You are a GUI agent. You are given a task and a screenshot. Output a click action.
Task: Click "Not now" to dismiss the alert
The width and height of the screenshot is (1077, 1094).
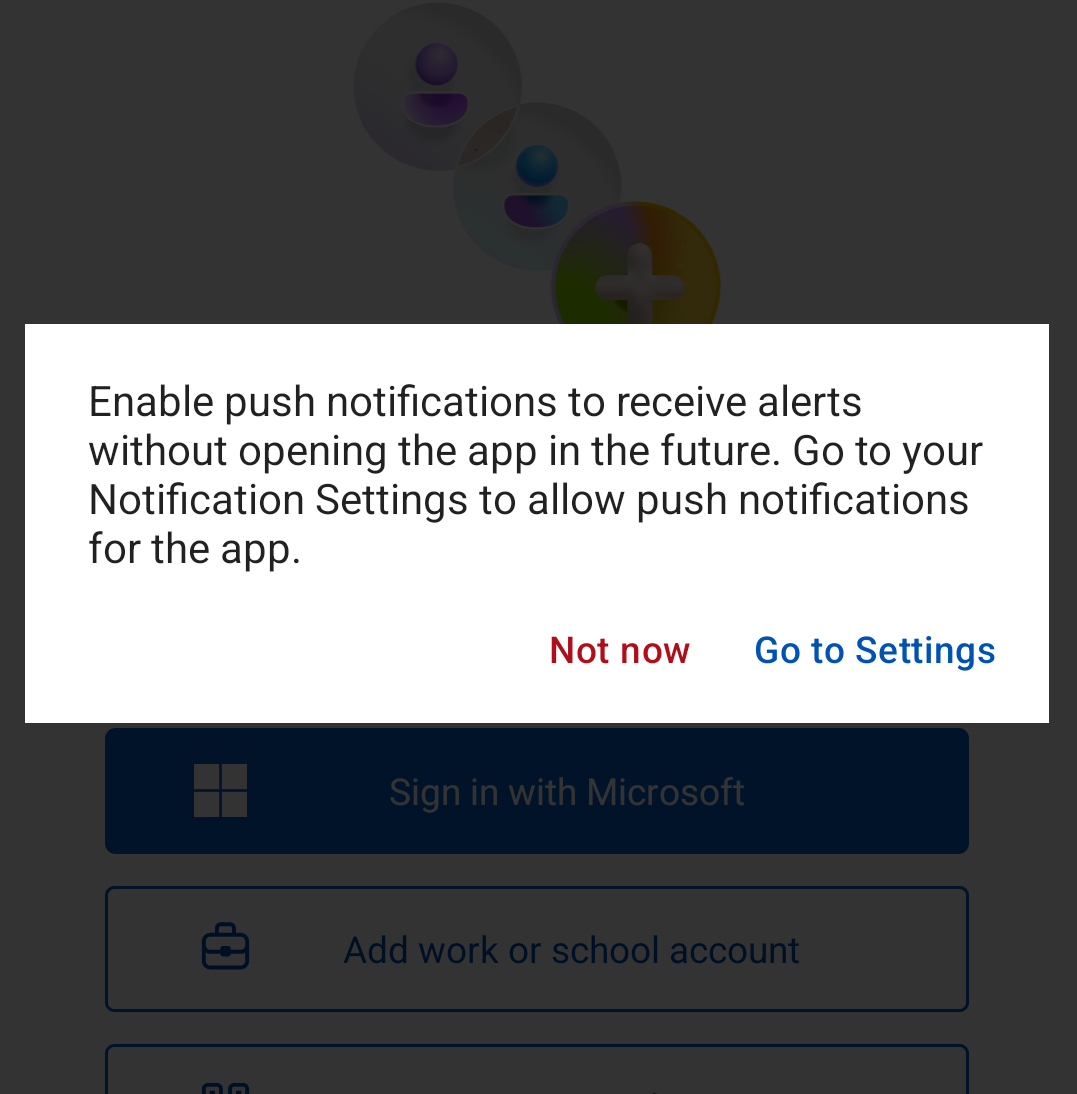619,650
